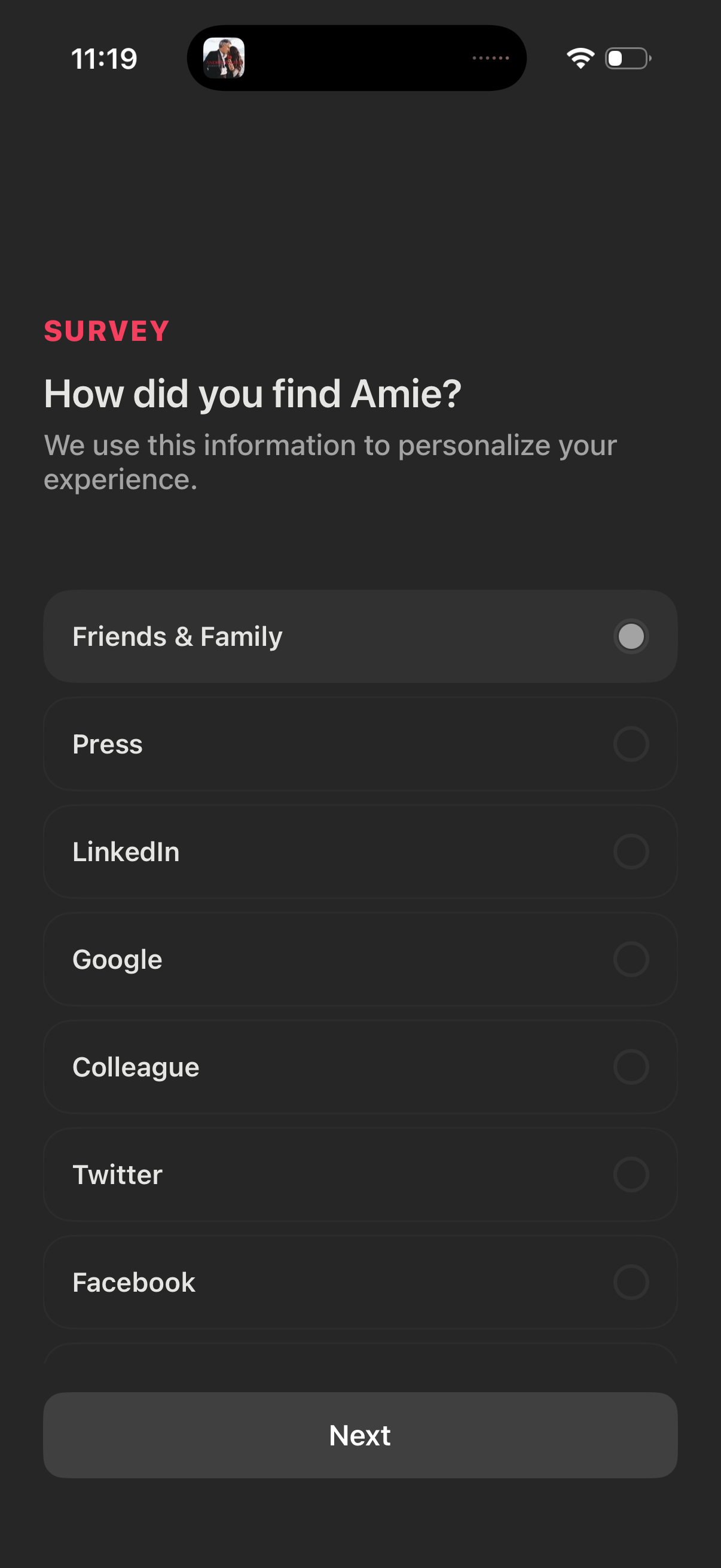This screenshot has height=1568, width=721.
Task: Select the Press option
Action: pyautogui.click(x=360, y=744)
